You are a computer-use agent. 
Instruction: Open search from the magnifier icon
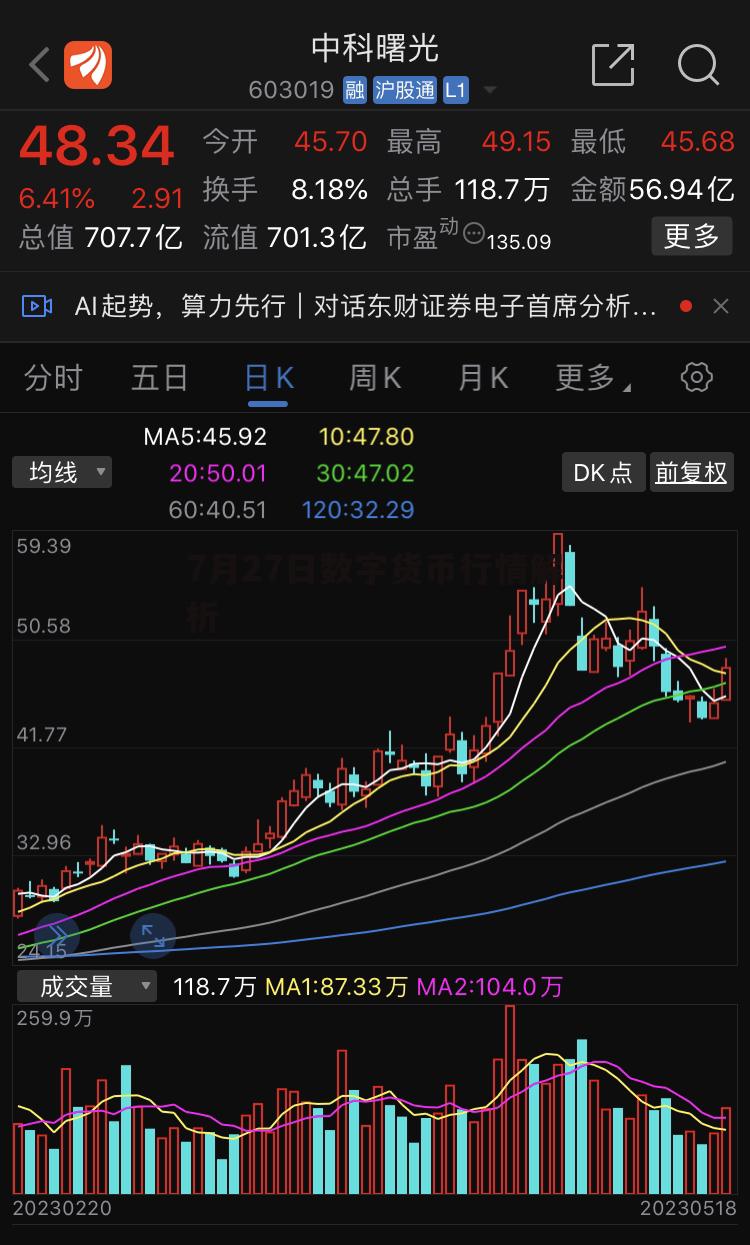(x=698, y=63)
